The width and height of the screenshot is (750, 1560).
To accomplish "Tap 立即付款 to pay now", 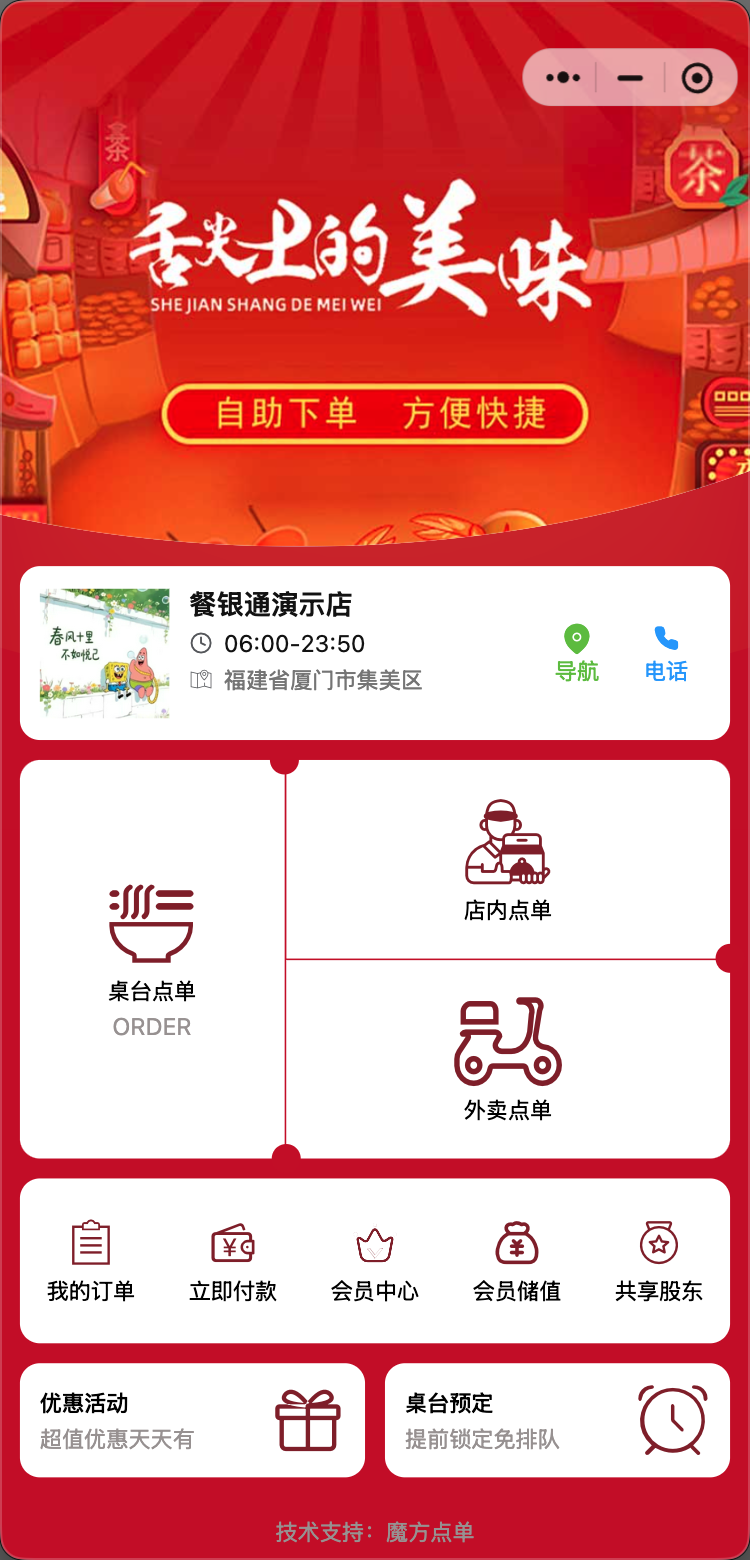I will tap(233, 1260).
